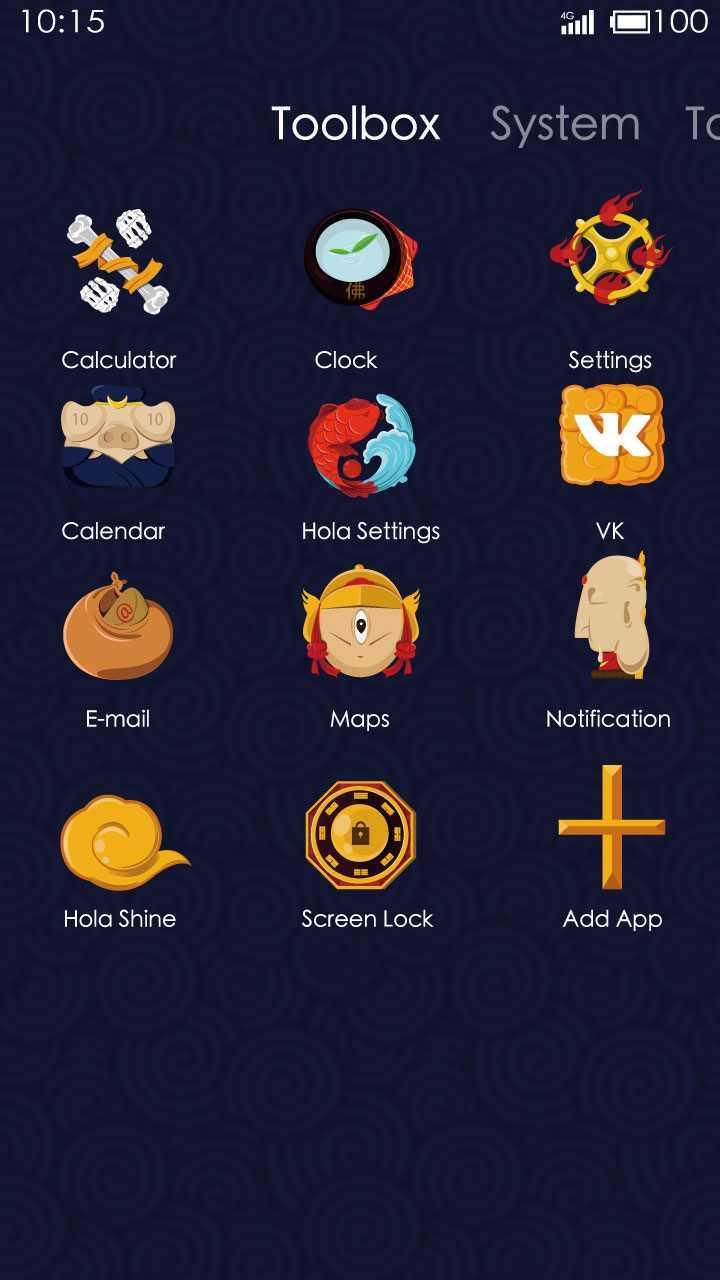The height and width of the screenshot is (1280, 720).
Task: Open Hola Settings
Action: (x=360, y=445)
